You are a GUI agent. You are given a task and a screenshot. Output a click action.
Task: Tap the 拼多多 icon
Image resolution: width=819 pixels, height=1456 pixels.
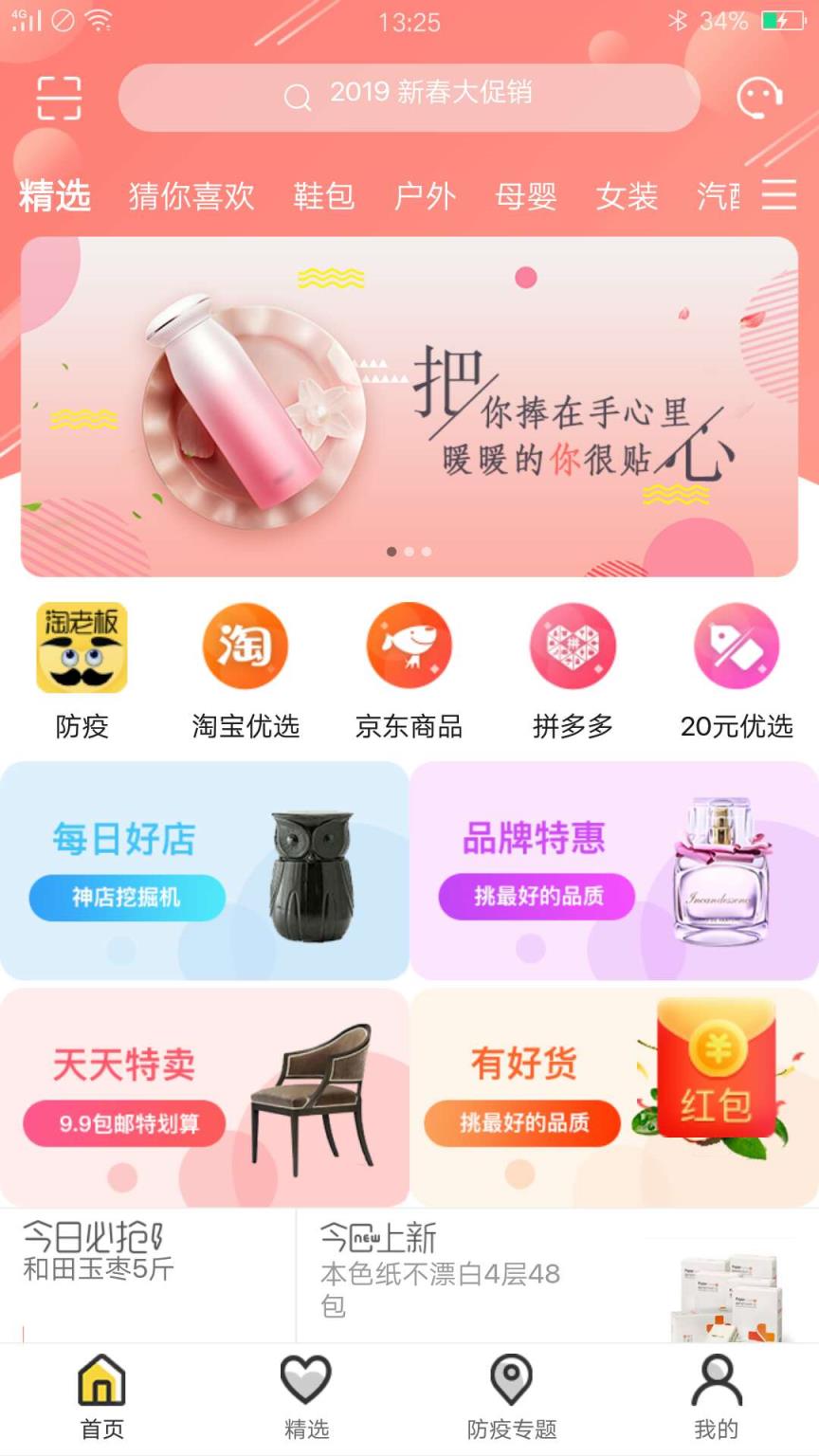coord(572,646)
